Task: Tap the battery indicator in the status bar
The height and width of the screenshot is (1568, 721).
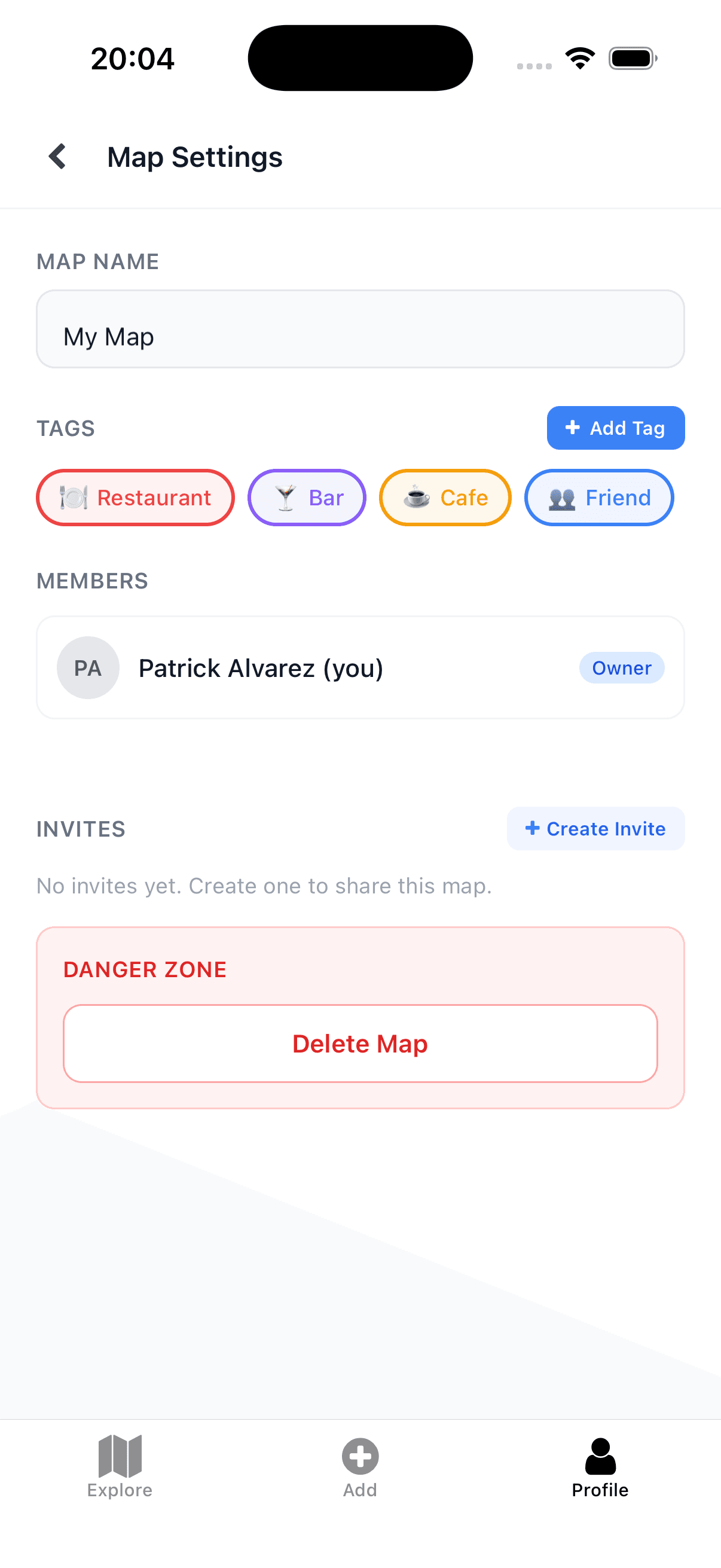Action: coord(631,57)
